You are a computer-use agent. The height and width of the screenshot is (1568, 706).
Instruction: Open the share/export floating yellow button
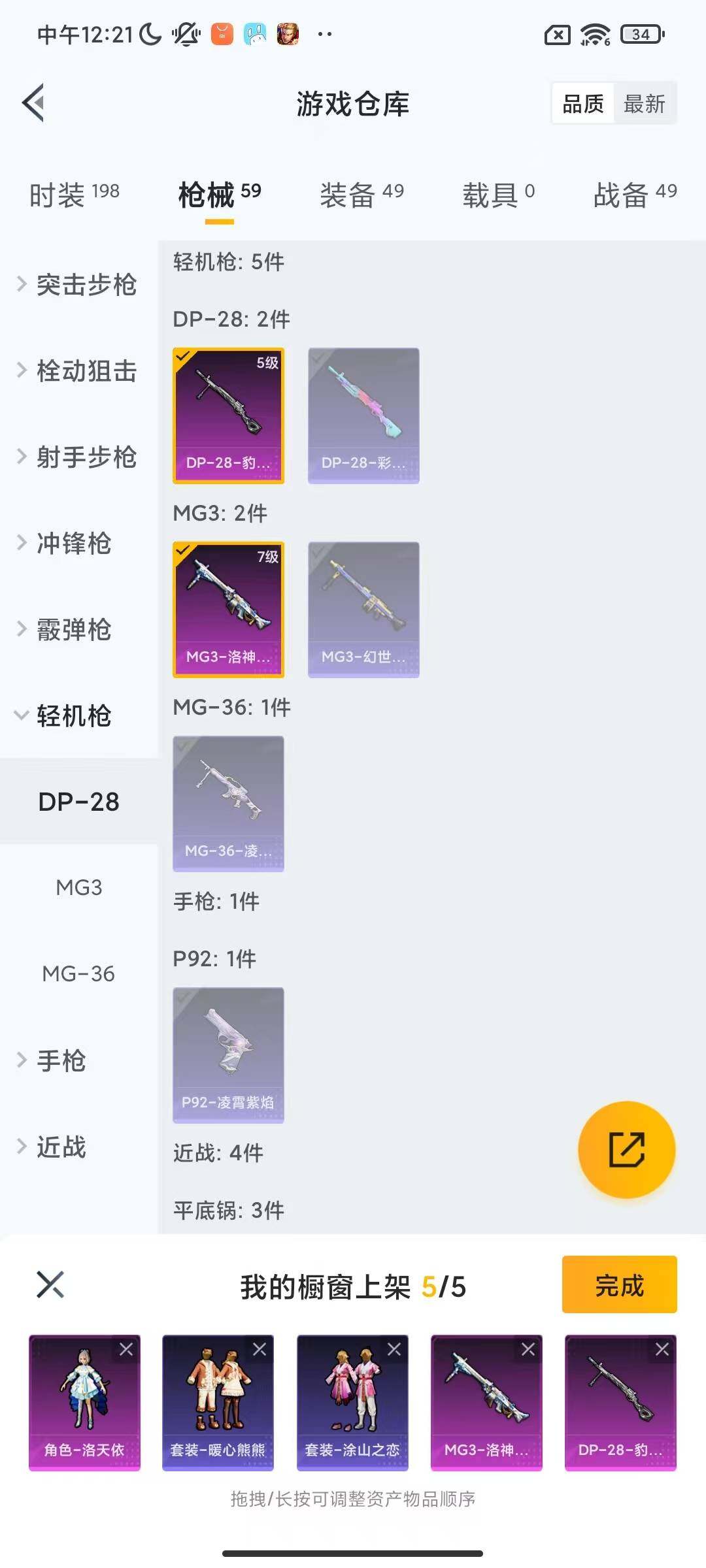[x=626, y=1150]
